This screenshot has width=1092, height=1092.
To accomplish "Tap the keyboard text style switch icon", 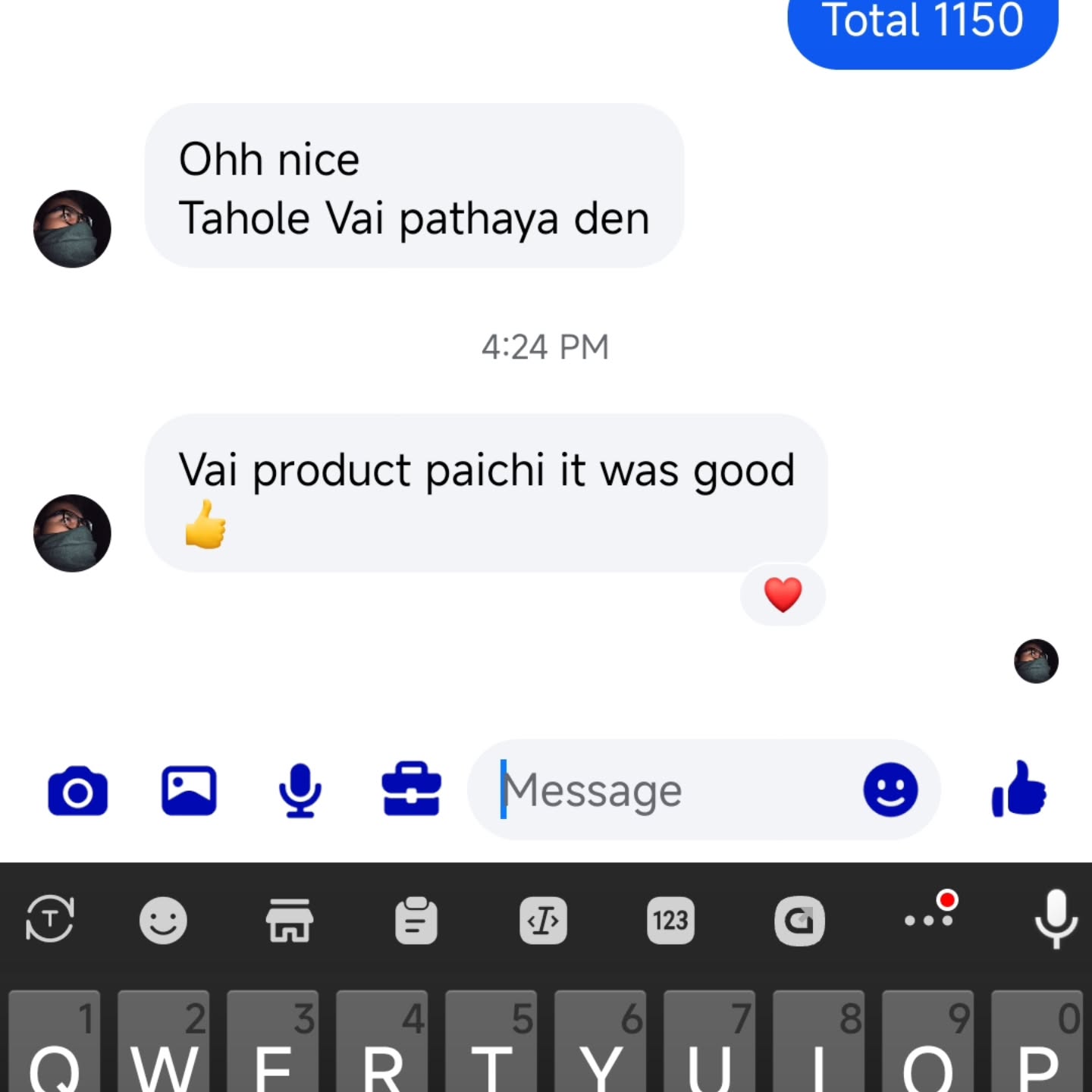I will tap(50, 919).
